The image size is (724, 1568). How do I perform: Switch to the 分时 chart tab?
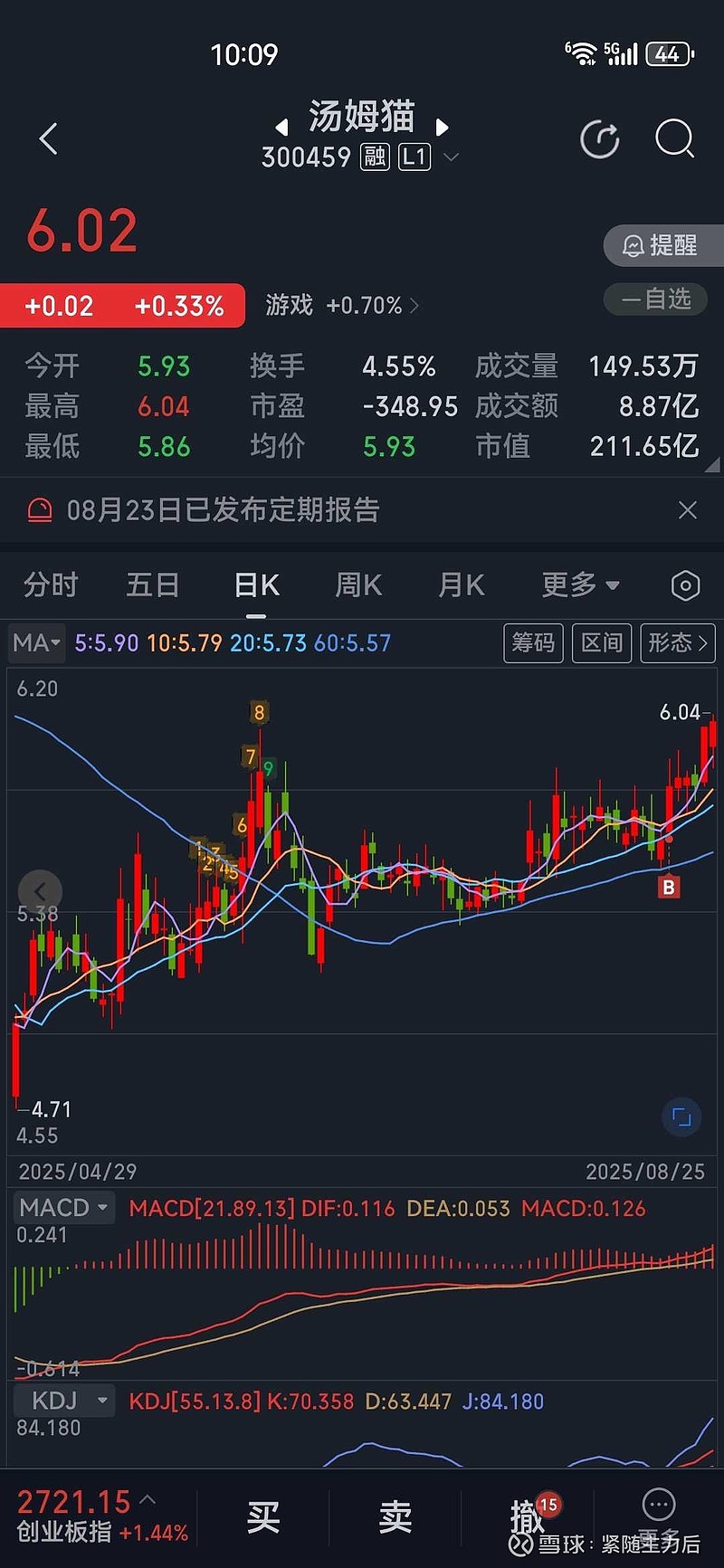(51, 585)
